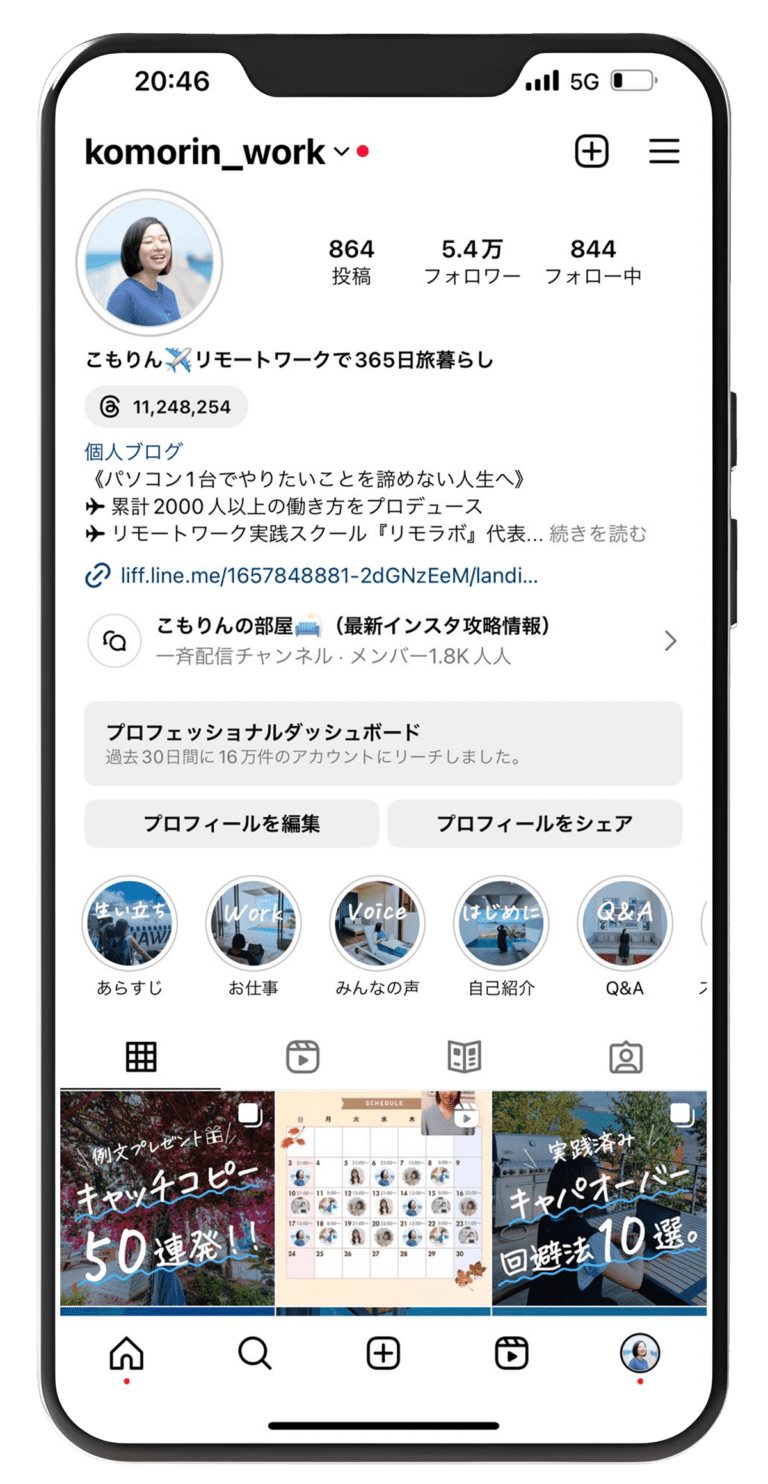The width and height of the screenshot is (768, 1484).
Task: Open みんなの声 story highlight
Action: point(377,924)
